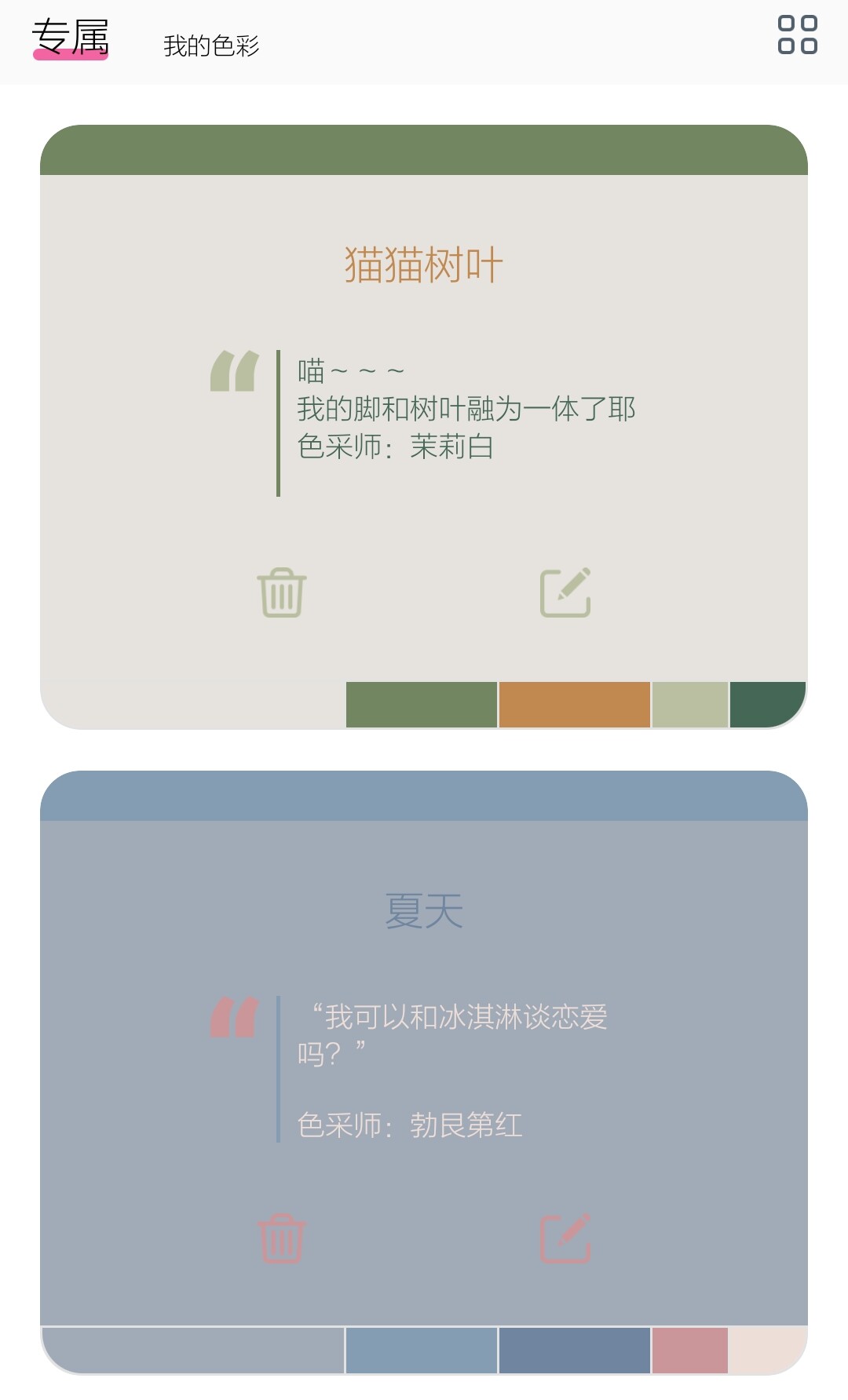Open the 夏天 palette card

point(424,910)
